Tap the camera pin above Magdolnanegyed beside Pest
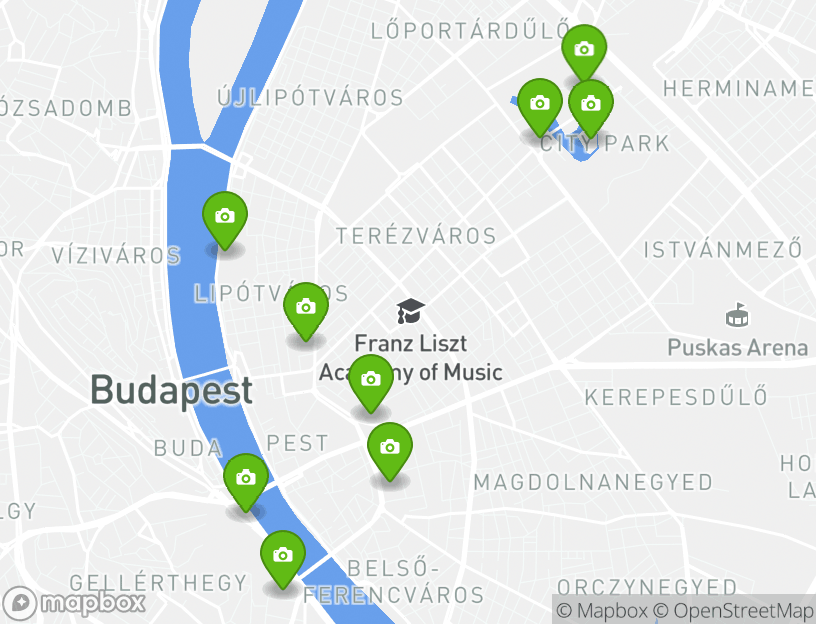Screen dimensions: 816x624 pyautogui.click(x=390, y=447)
